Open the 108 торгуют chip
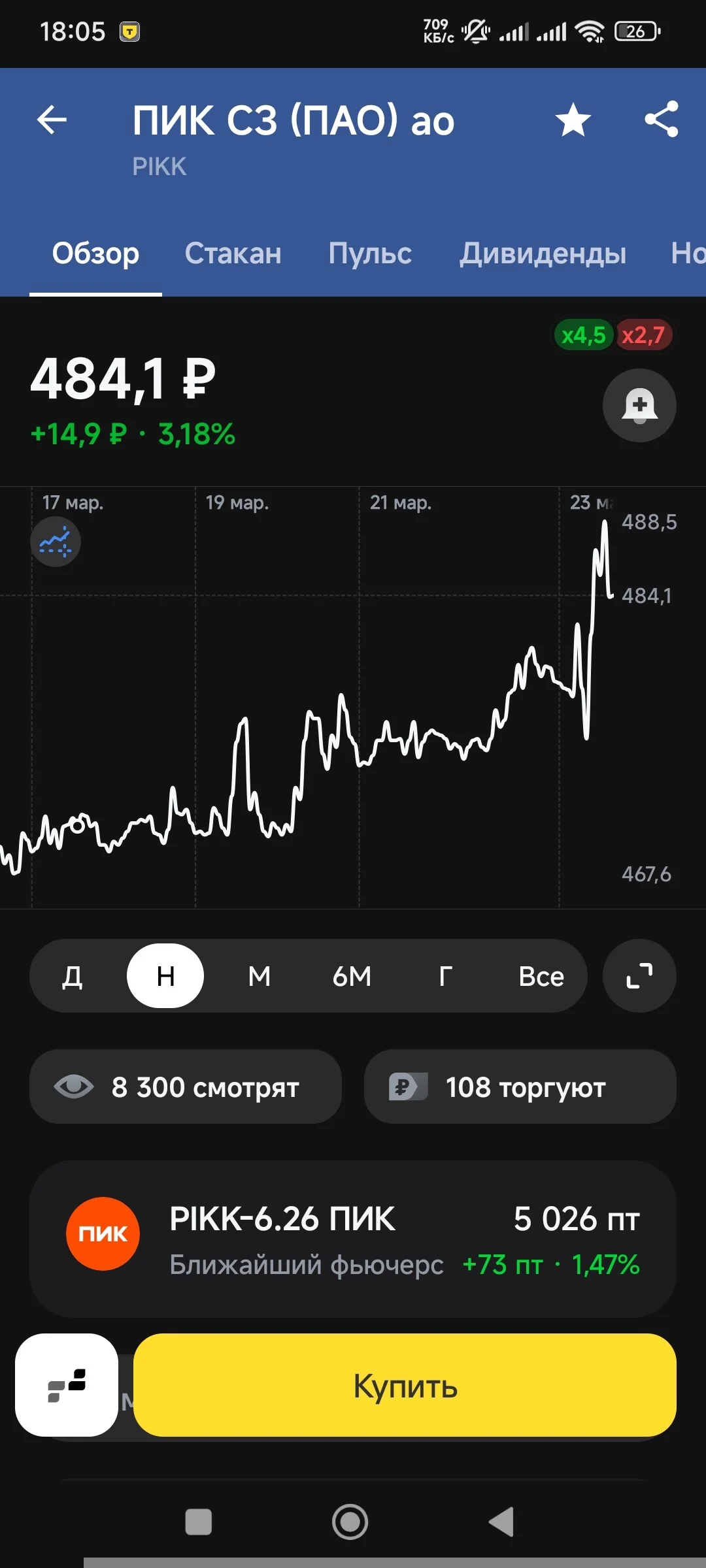The height and width of the screenshot is (1568, 706). tap(520, 1087)
